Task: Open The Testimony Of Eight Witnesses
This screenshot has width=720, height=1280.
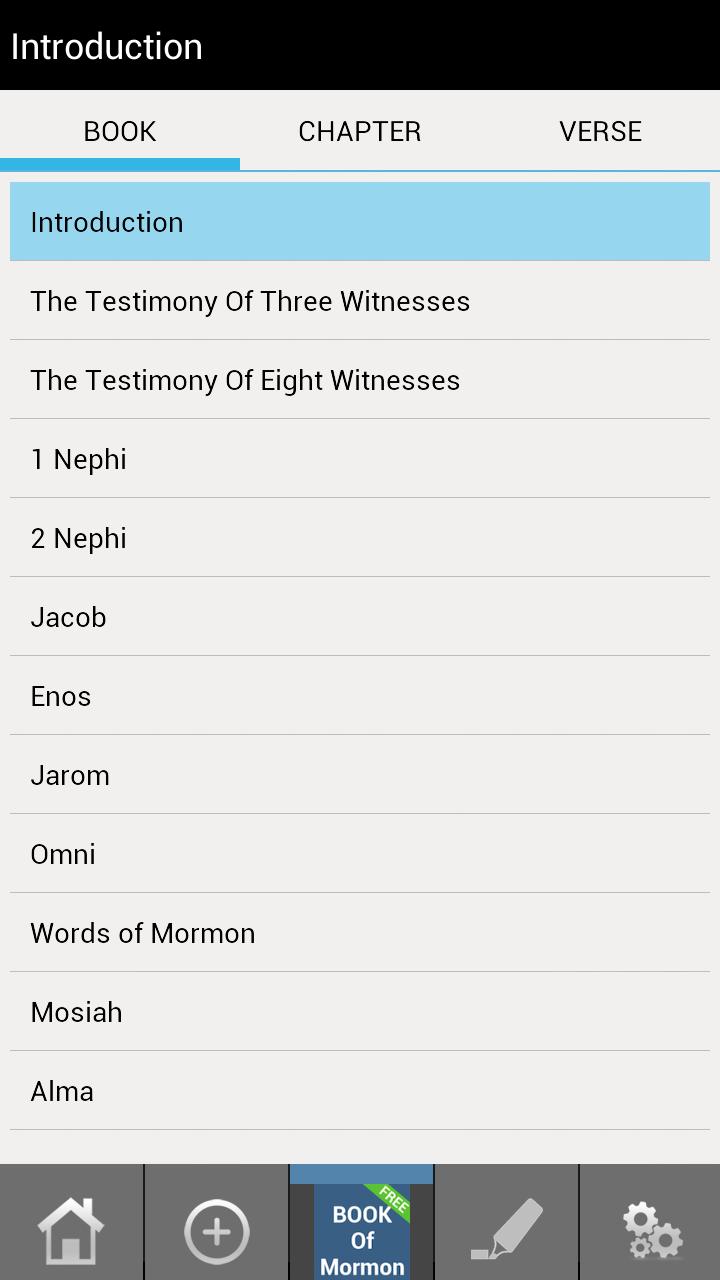Action: click(x=360, y=380)
